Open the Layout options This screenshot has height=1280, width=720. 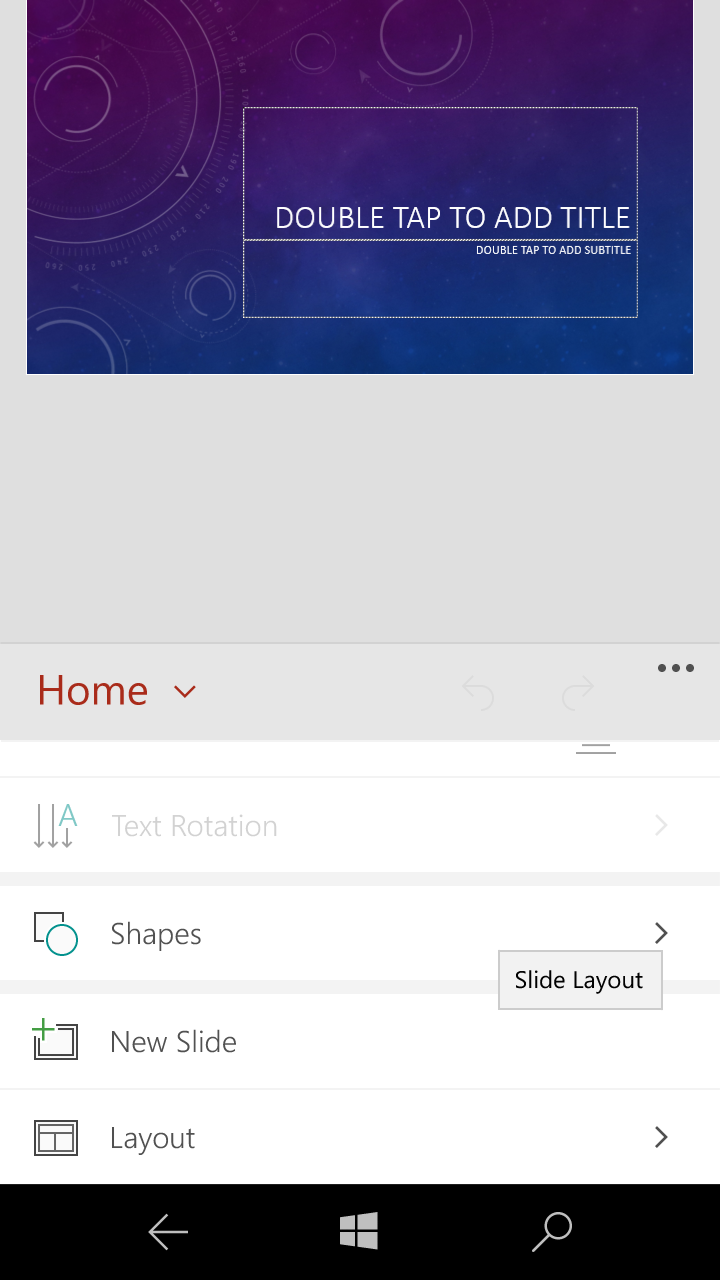[x=360, y=1138]
